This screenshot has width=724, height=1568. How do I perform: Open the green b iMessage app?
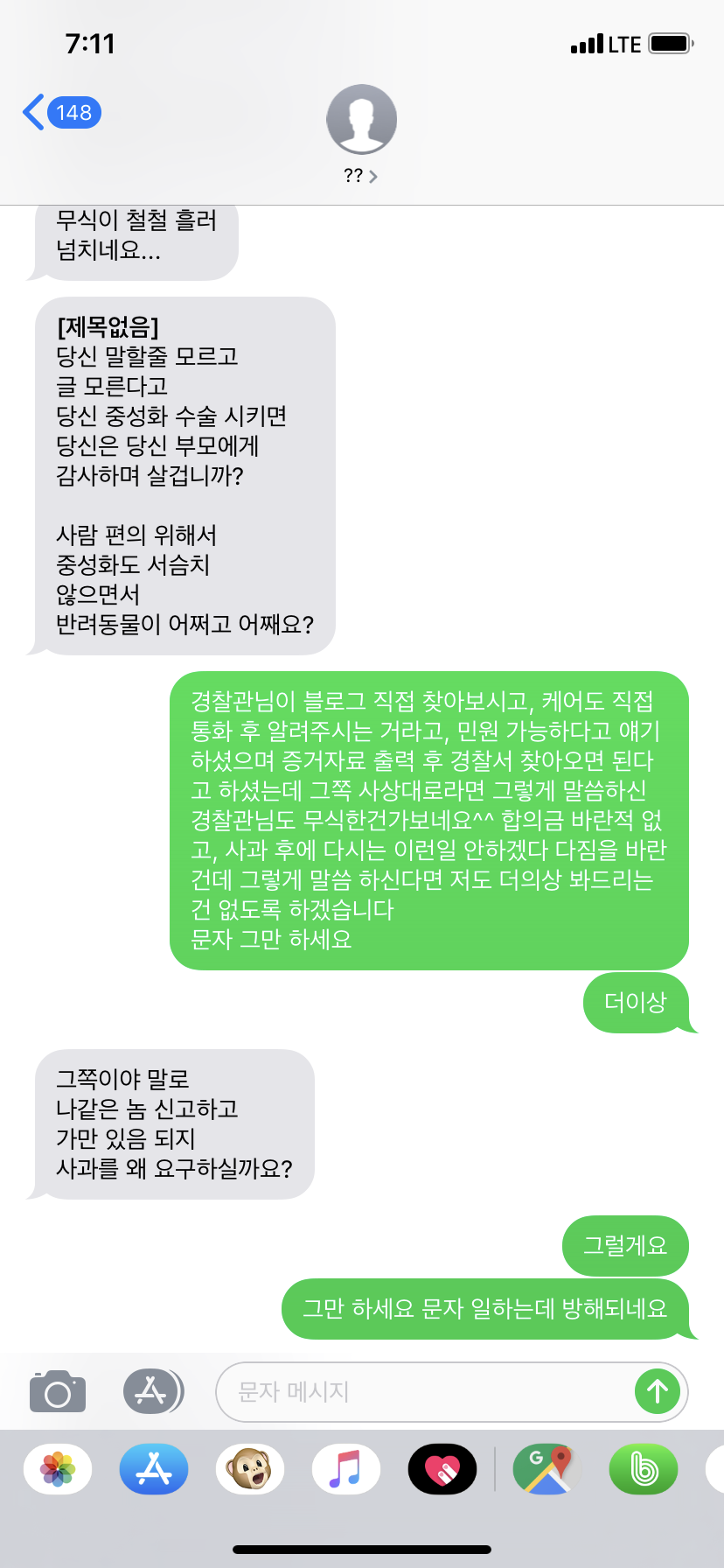point(644,1469)
